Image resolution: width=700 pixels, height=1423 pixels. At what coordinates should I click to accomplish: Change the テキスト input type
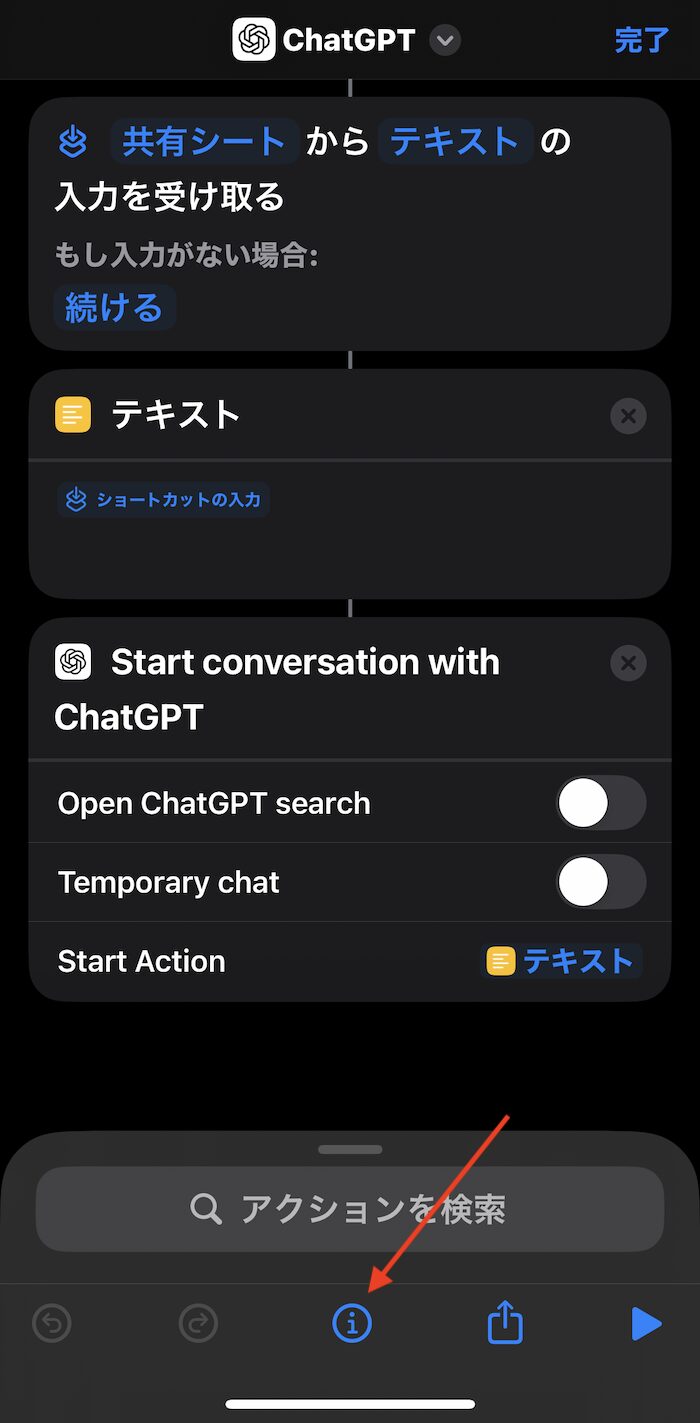pyautogui.click(x=455, y=141)
